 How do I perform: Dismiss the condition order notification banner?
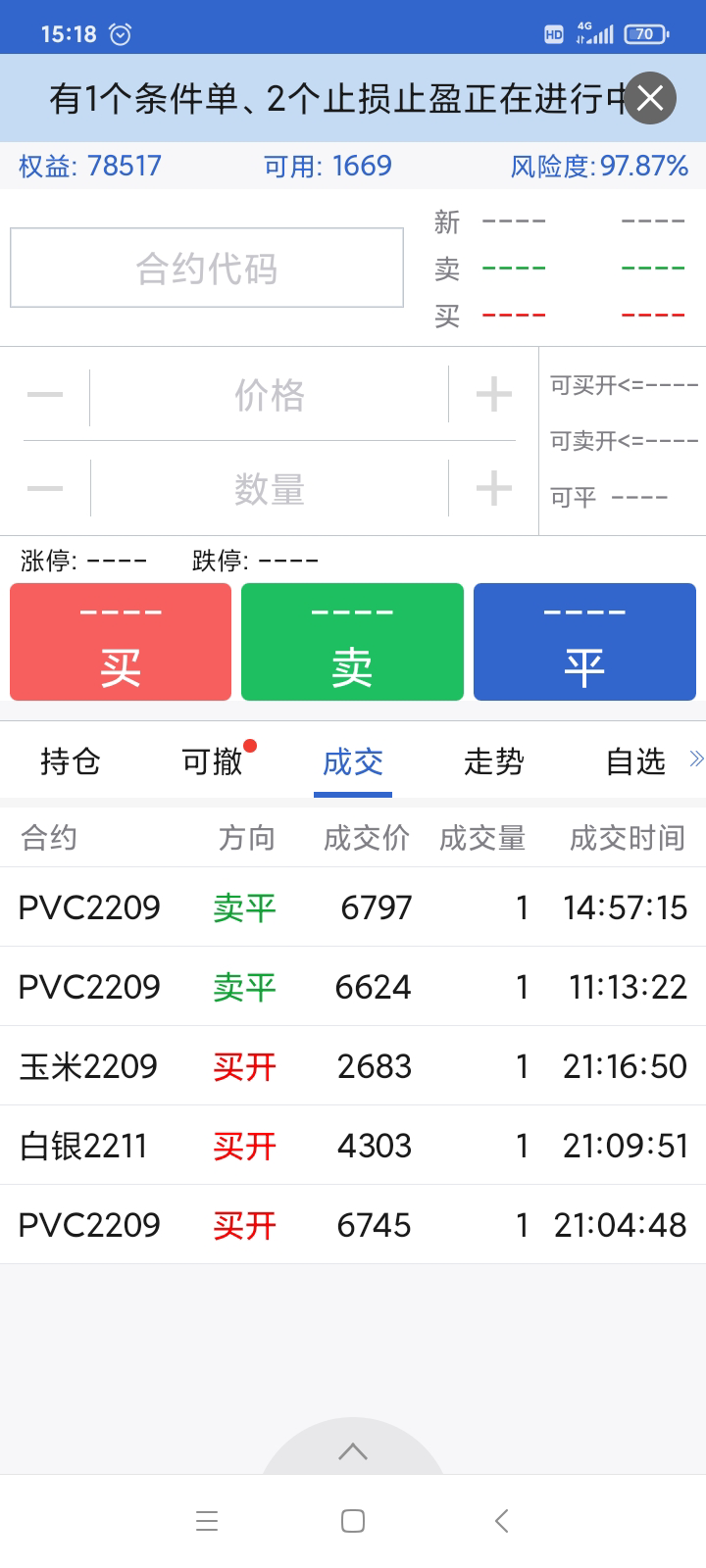point(650,98)
